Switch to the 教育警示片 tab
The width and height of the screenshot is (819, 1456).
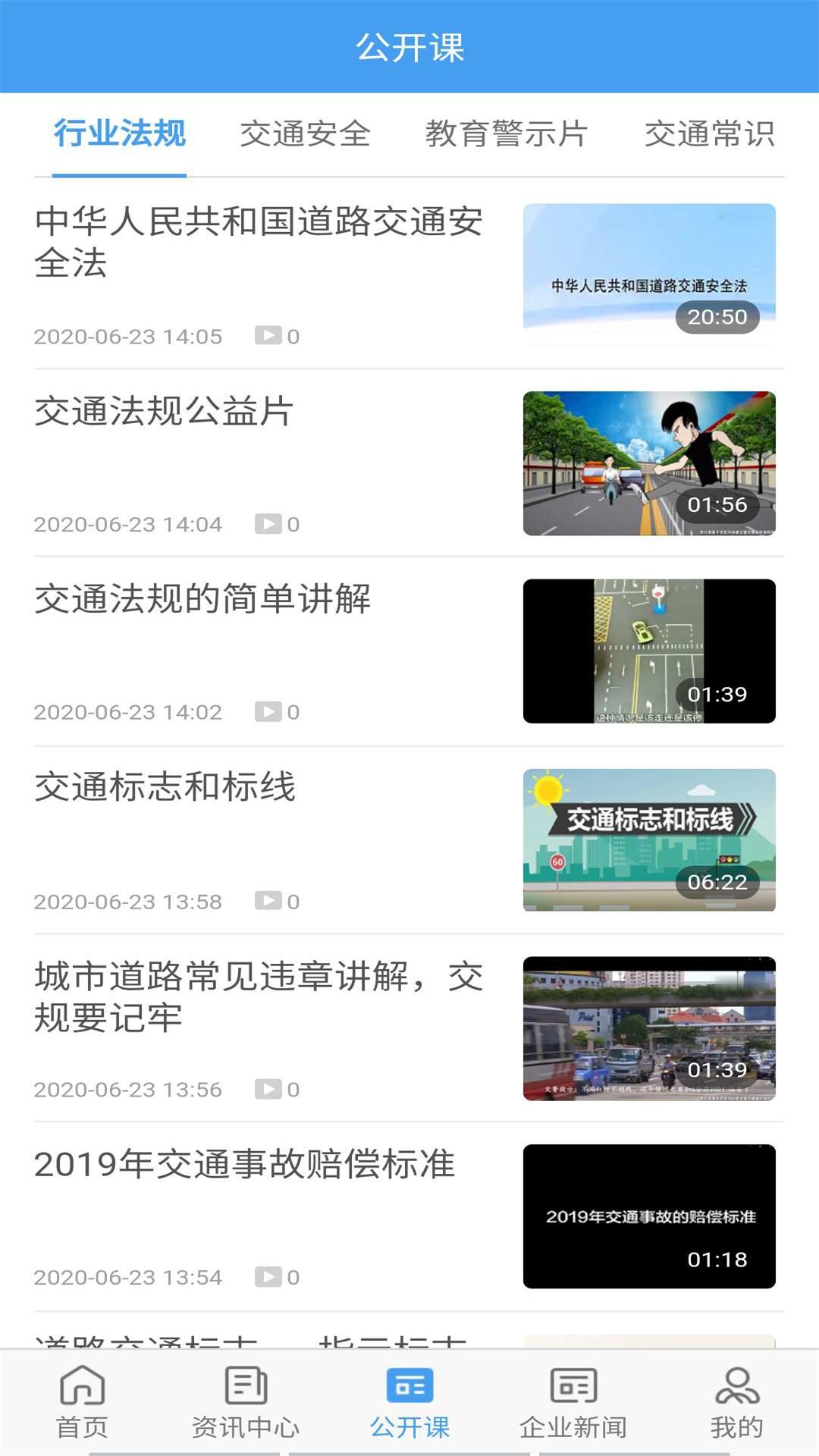[507, 135]
